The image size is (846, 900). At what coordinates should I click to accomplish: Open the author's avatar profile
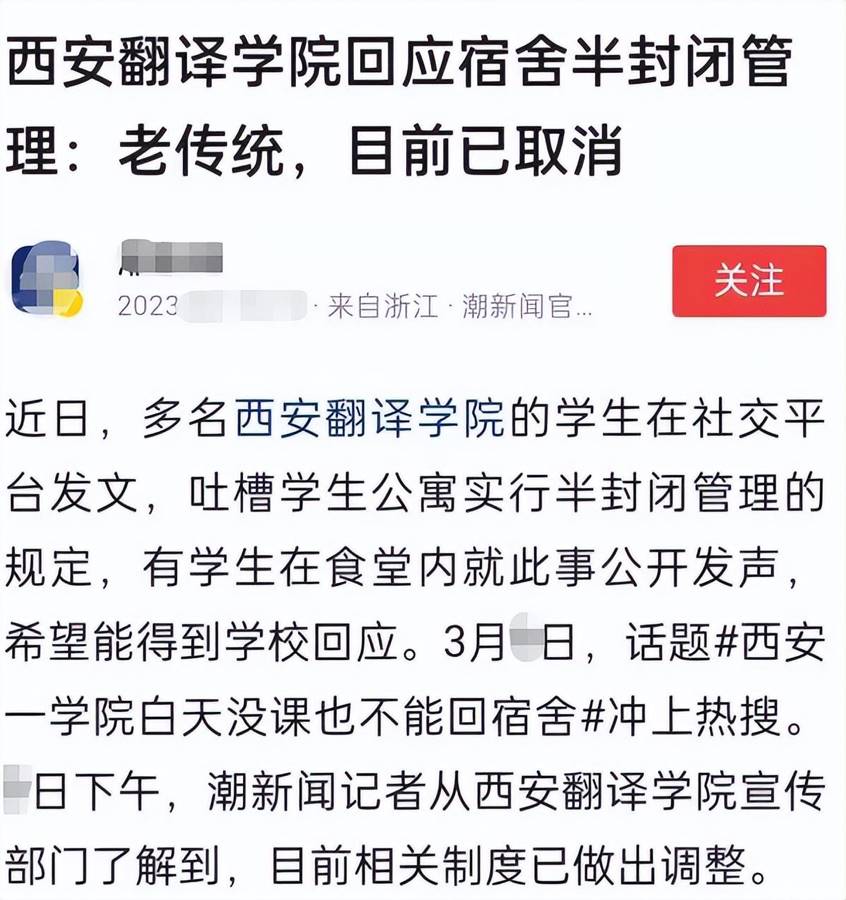tap(46, 279)
